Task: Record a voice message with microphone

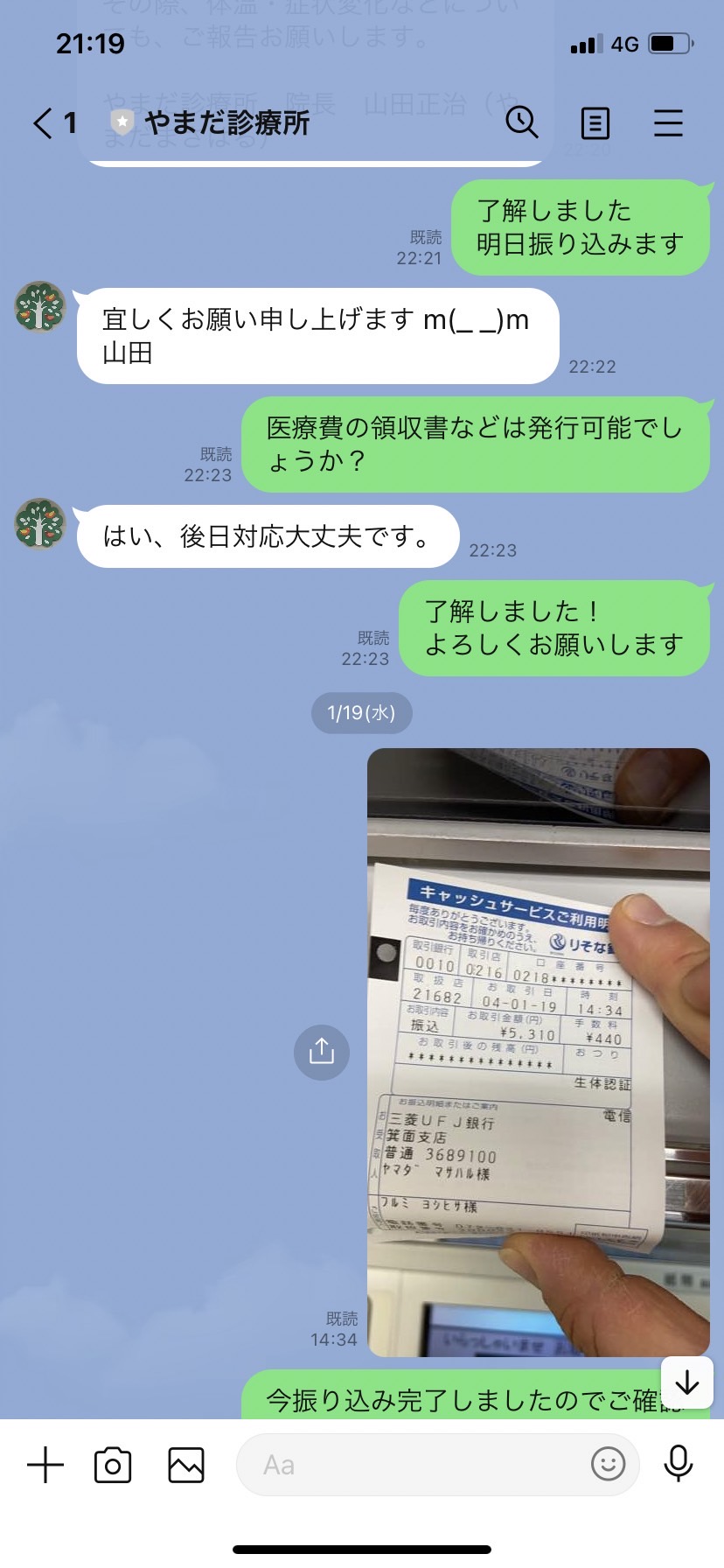Action: (679, 1464)
